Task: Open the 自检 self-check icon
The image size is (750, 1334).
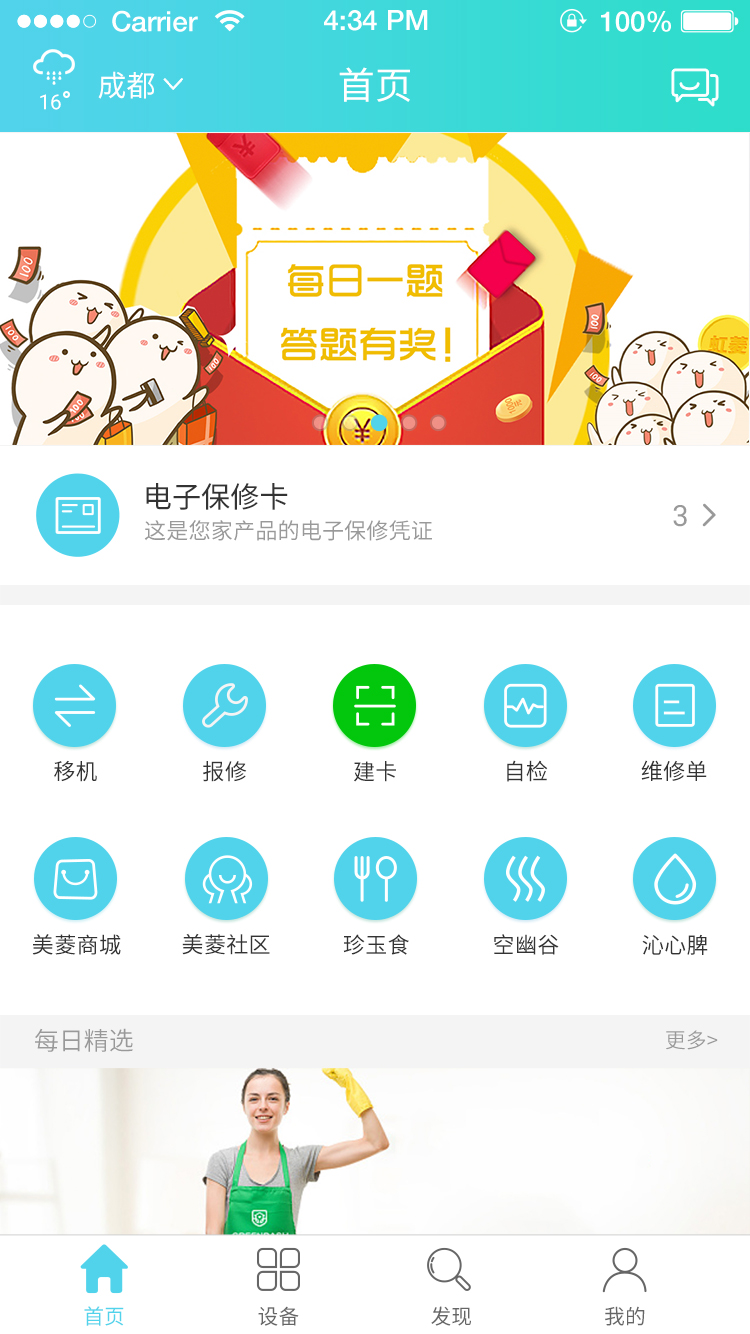Action: tap(525, 705)
